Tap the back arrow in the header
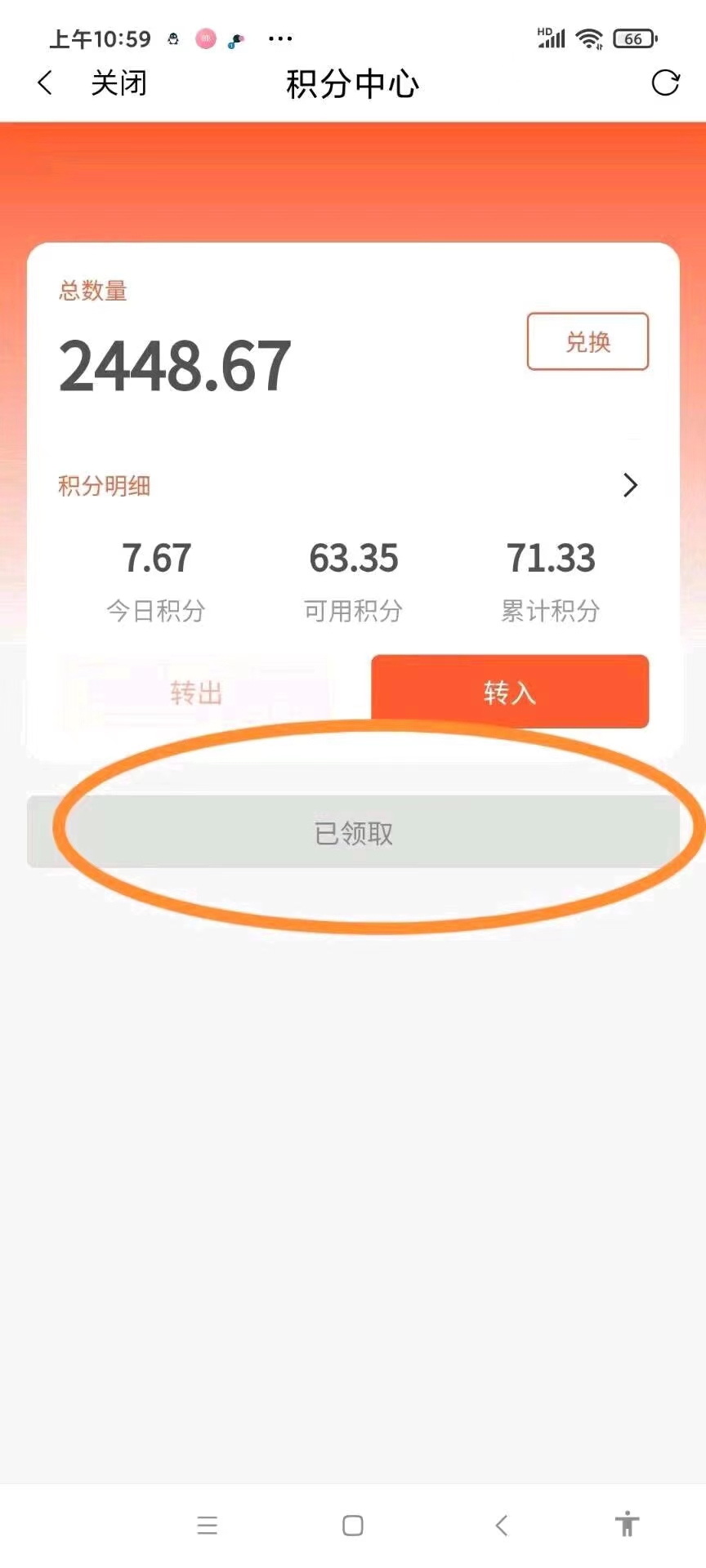706x1568 pixels. pyautogui.click(x=46, y=82)
